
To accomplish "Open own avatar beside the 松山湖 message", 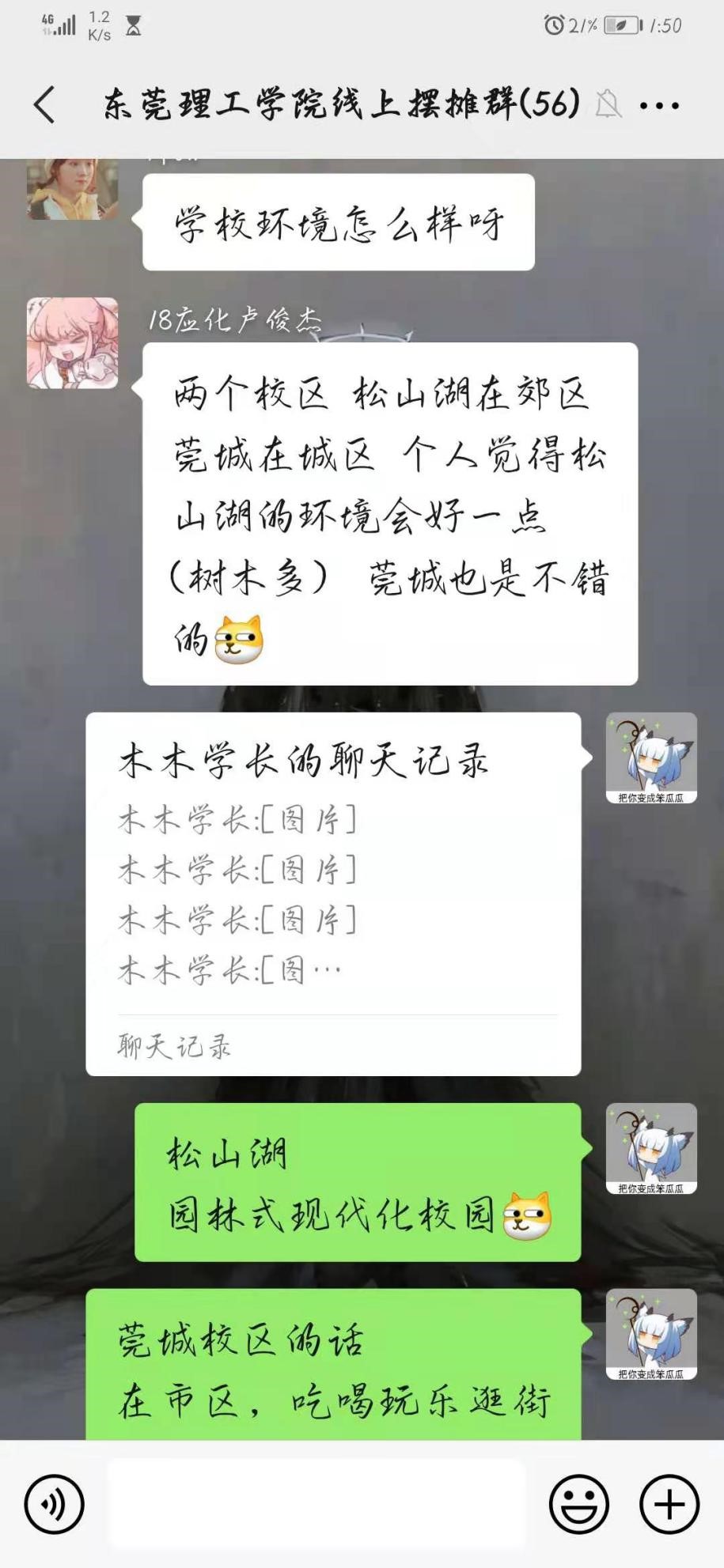I will pos(651,1148).
